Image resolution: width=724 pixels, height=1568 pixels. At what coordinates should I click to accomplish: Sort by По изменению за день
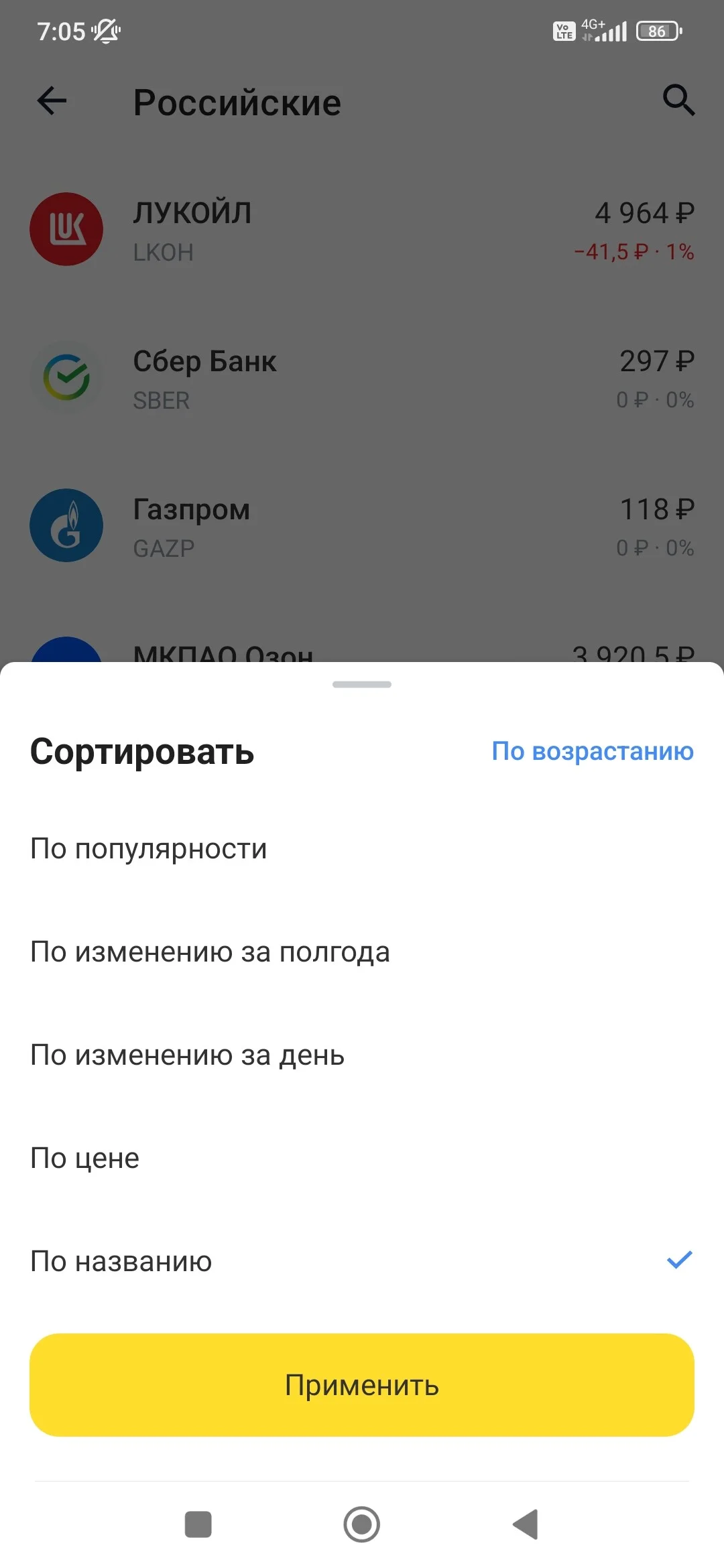[362, 1055]
